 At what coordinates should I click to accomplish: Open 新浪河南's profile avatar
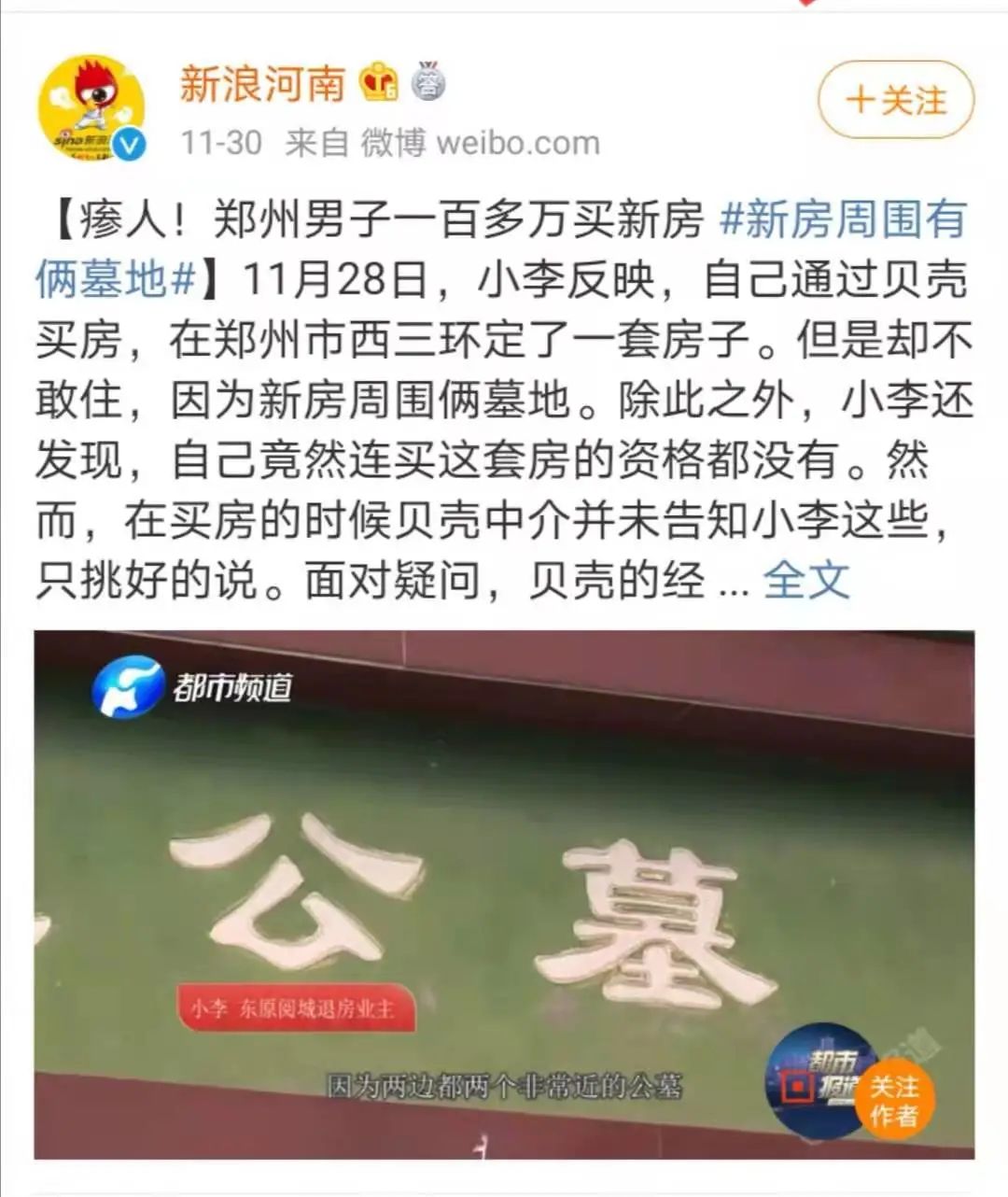91,108
